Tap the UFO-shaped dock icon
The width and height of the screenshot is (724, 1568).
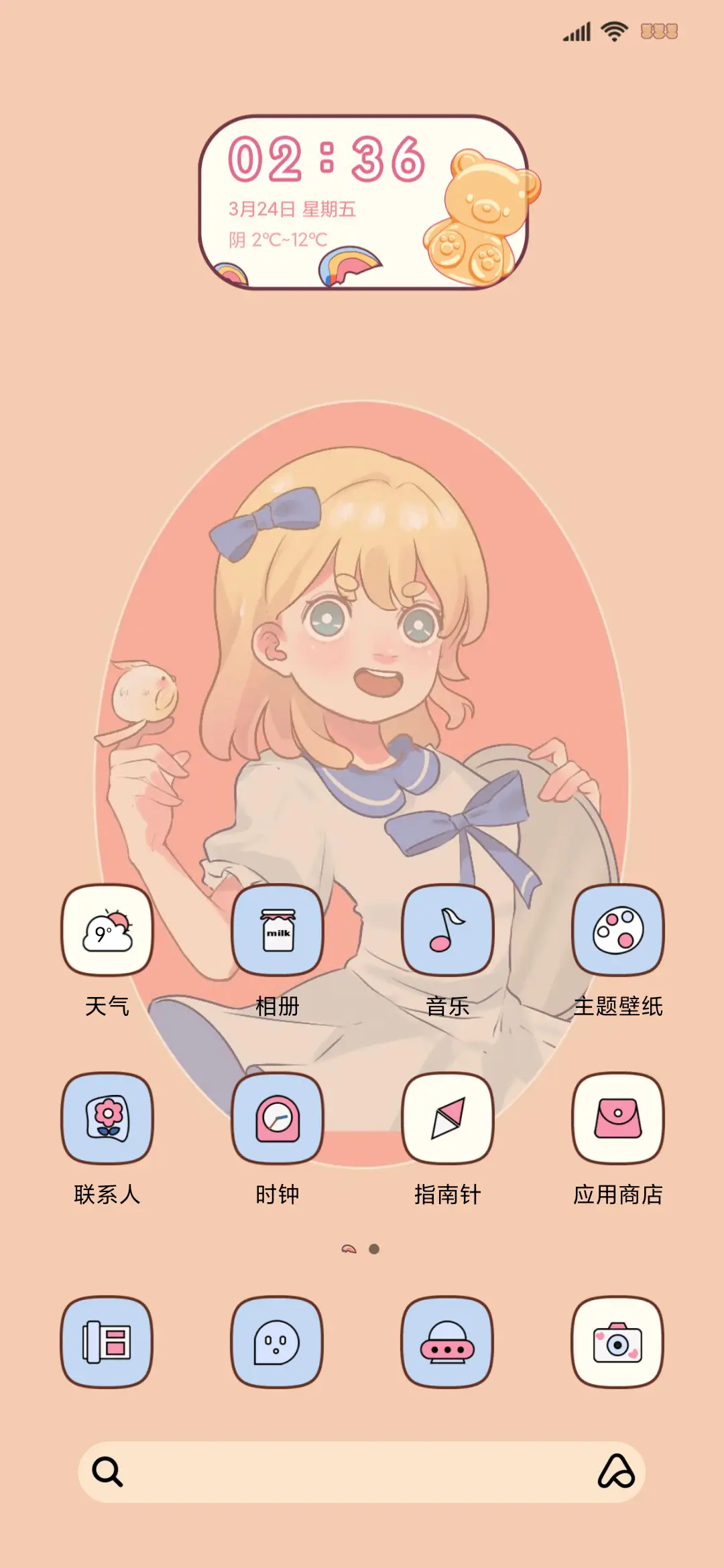(x=446, y=1344)
